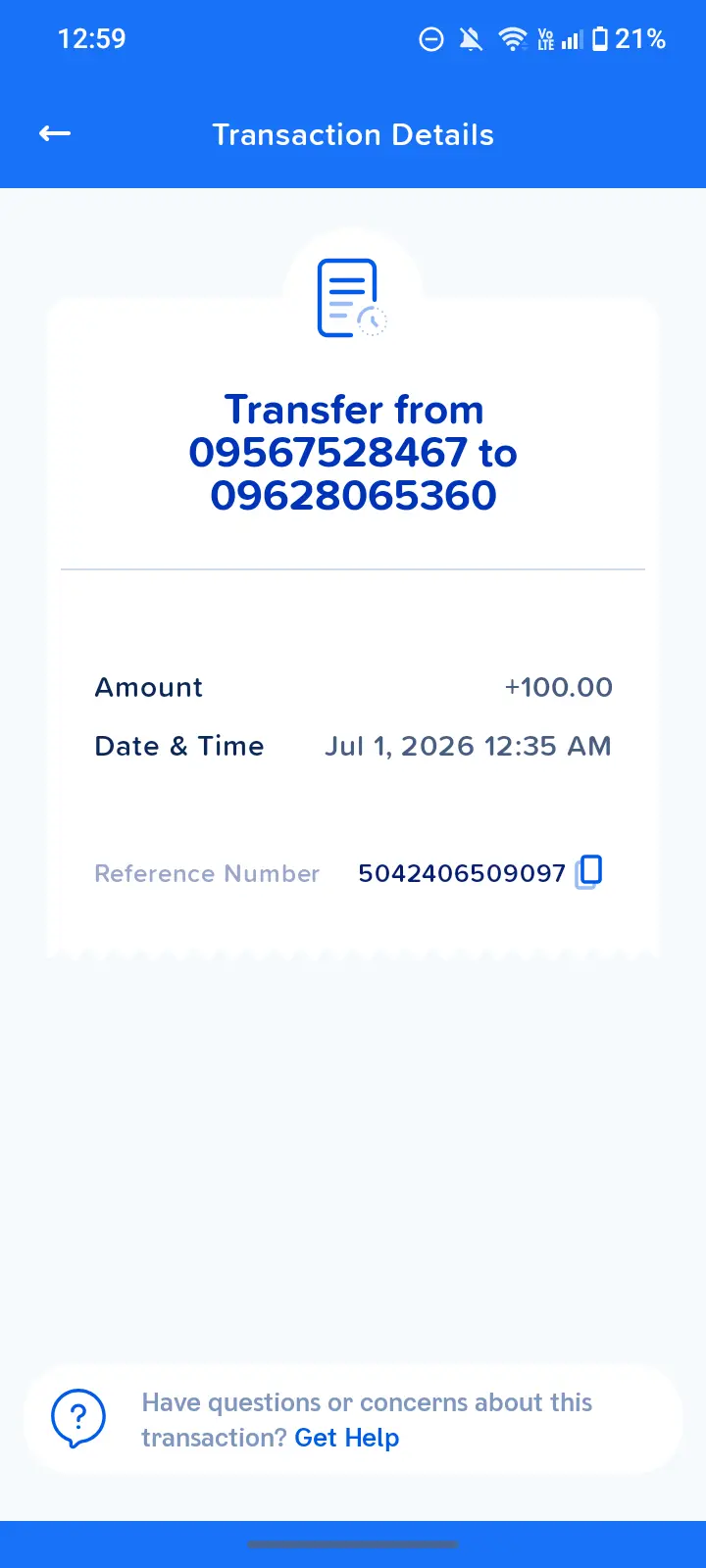706x1568 pixels.
Task: Copy the reference number 5042406509097
Action: pyautogui.click(x=588, y=871)
